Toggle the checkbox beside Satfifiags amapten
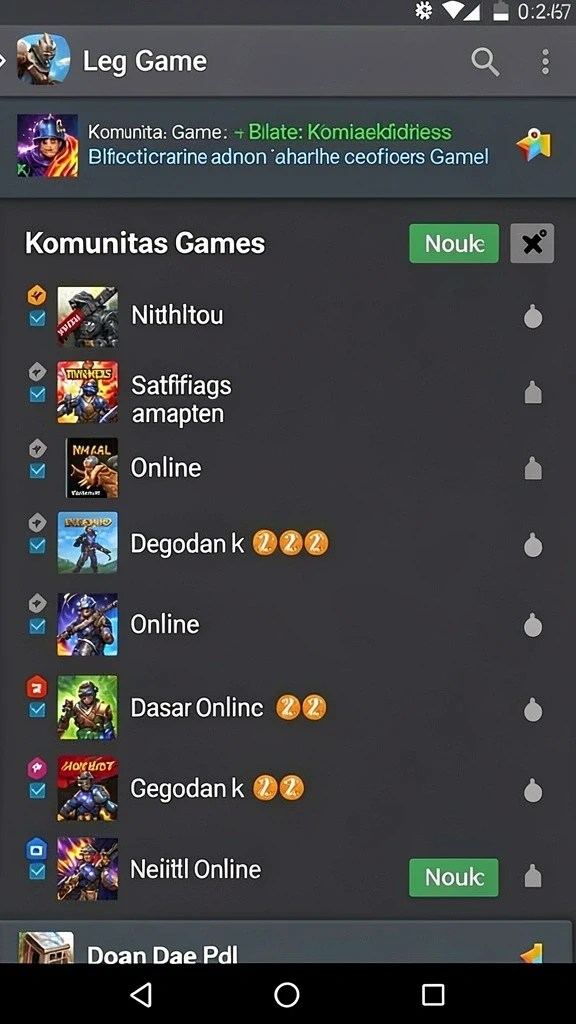576x1024 pixels. click(x=38, y=394)
